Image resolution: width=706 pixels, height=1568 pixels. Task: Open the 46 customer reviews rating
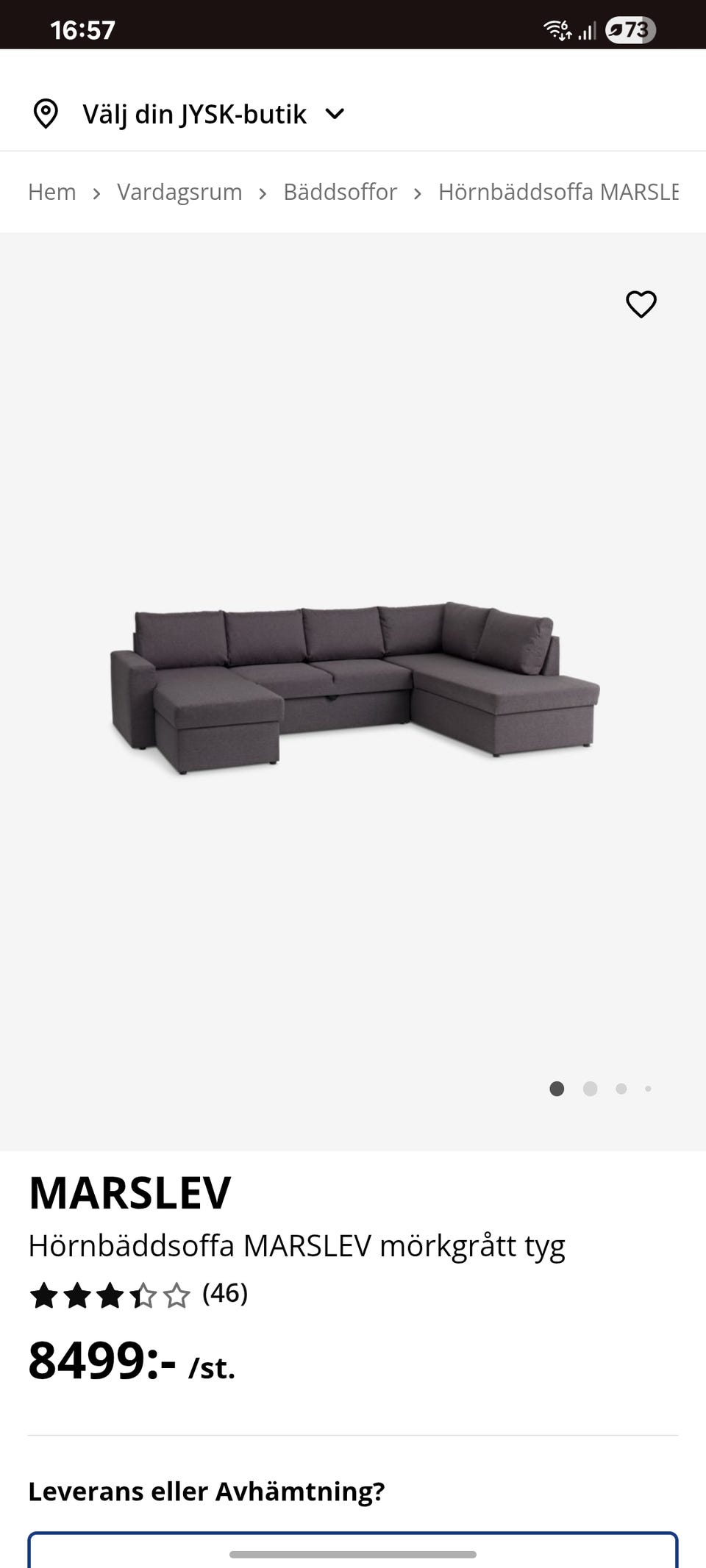[x=138, y=1295]
